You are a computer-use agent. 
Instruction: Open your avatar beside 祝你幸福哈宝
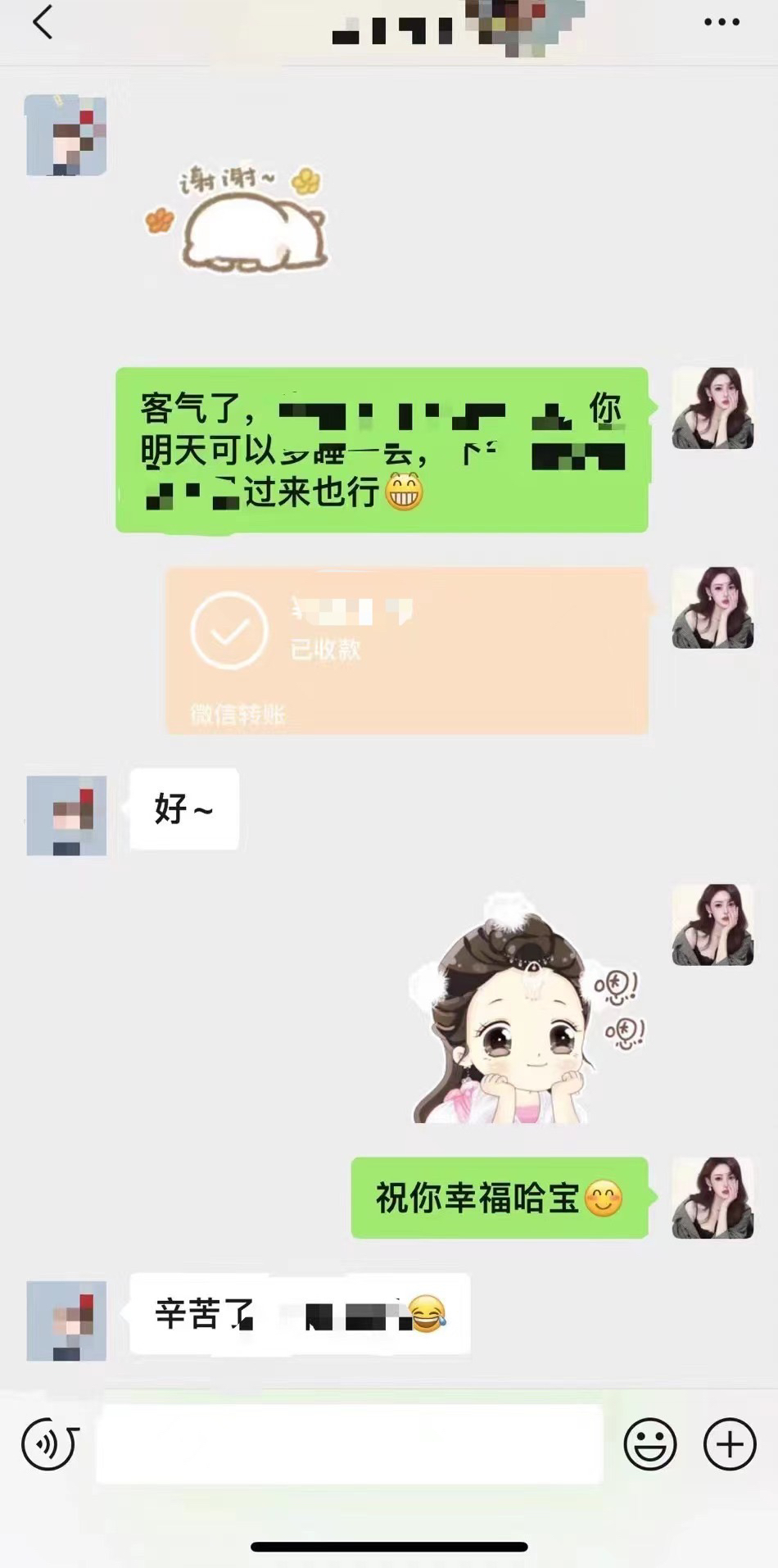pyautogui.click(x=712, y=1198)
